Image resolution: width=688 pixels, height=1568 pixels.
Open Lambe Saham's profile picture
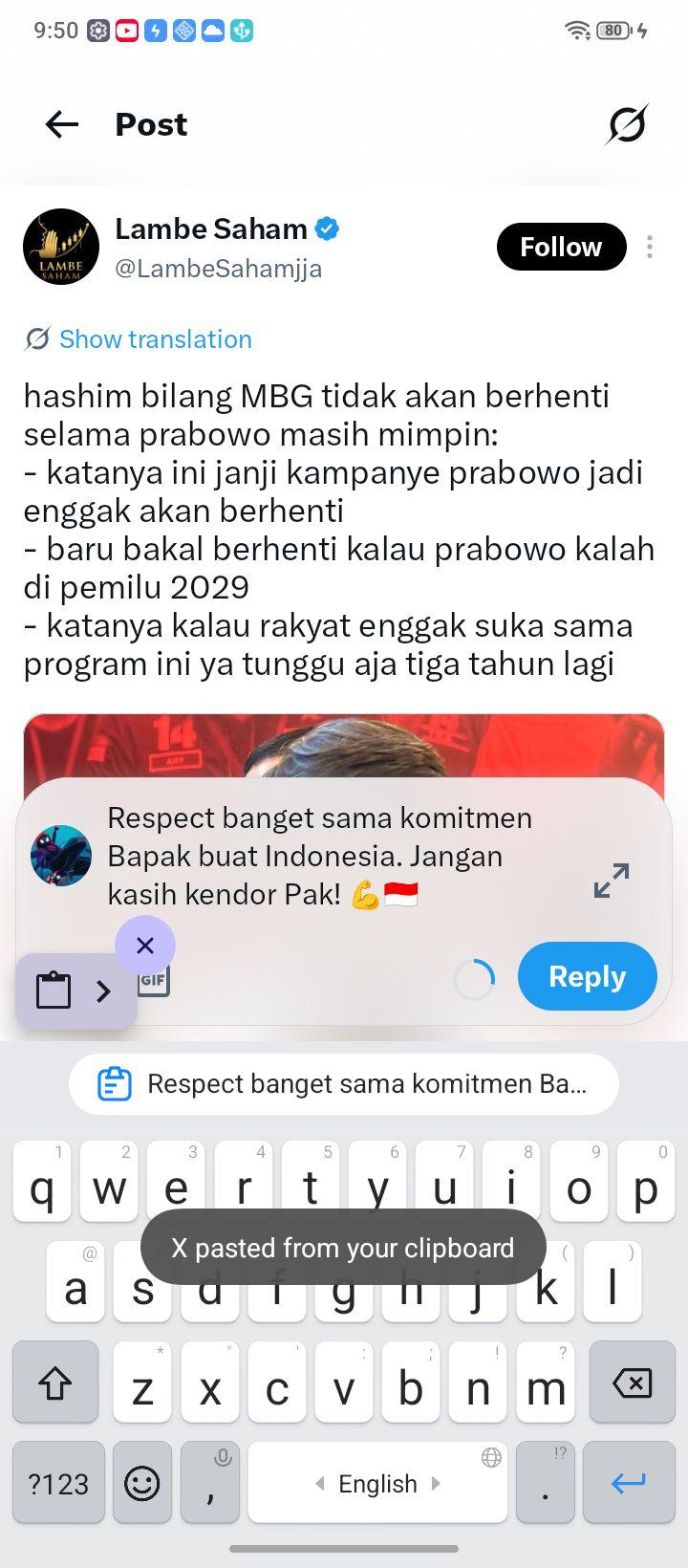coord(61,247)
